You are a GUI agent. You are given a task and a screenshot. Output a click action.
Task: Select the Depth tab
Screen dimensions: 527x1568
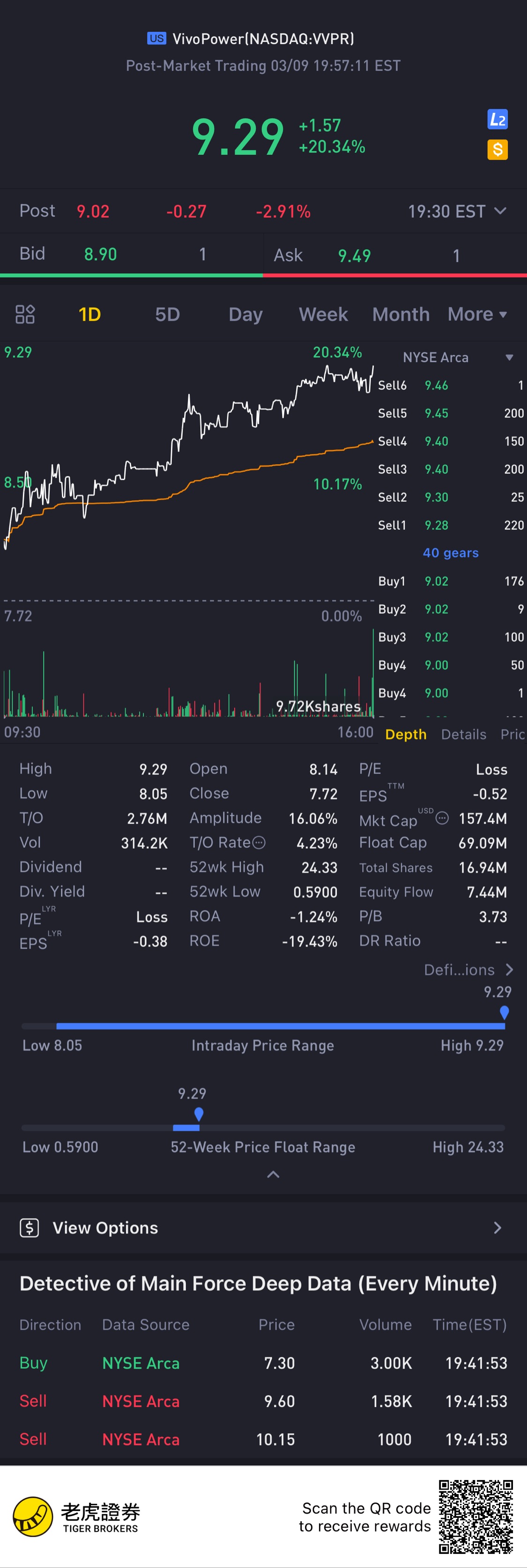406,734
